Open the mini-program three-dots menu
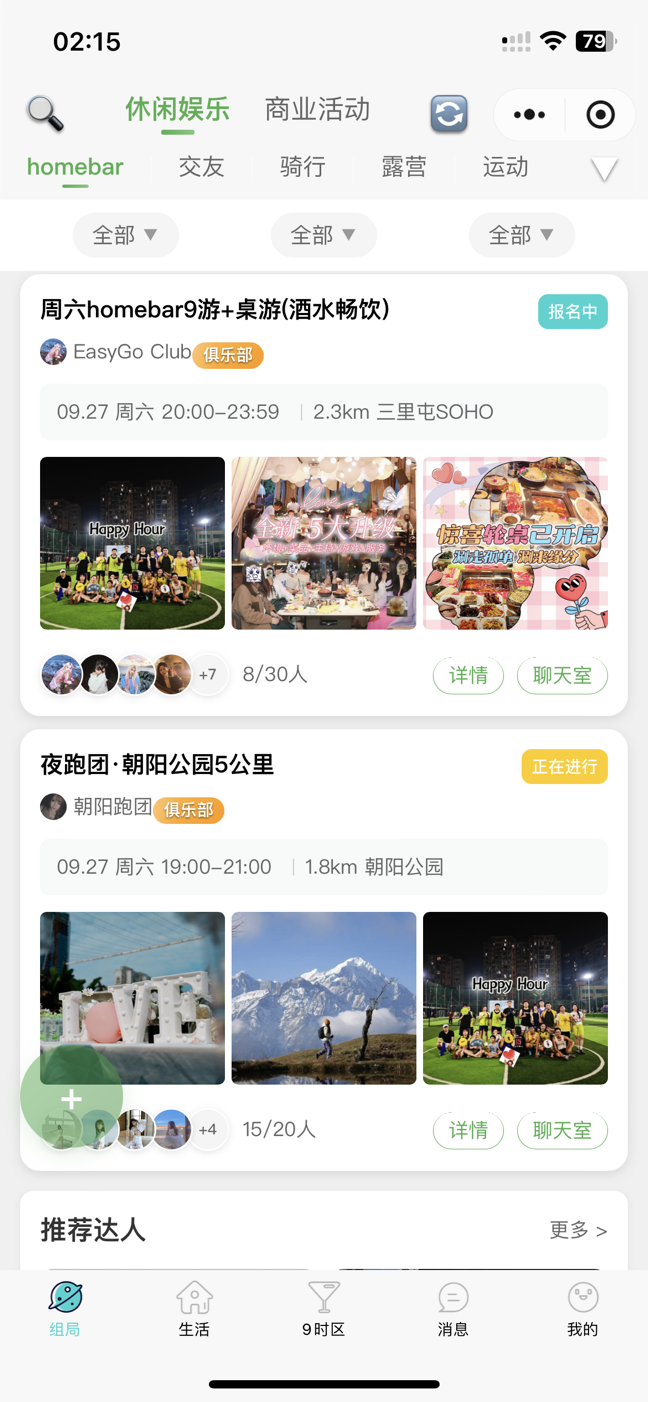Viewport: 648px width, 1402px height. [529, 115]
